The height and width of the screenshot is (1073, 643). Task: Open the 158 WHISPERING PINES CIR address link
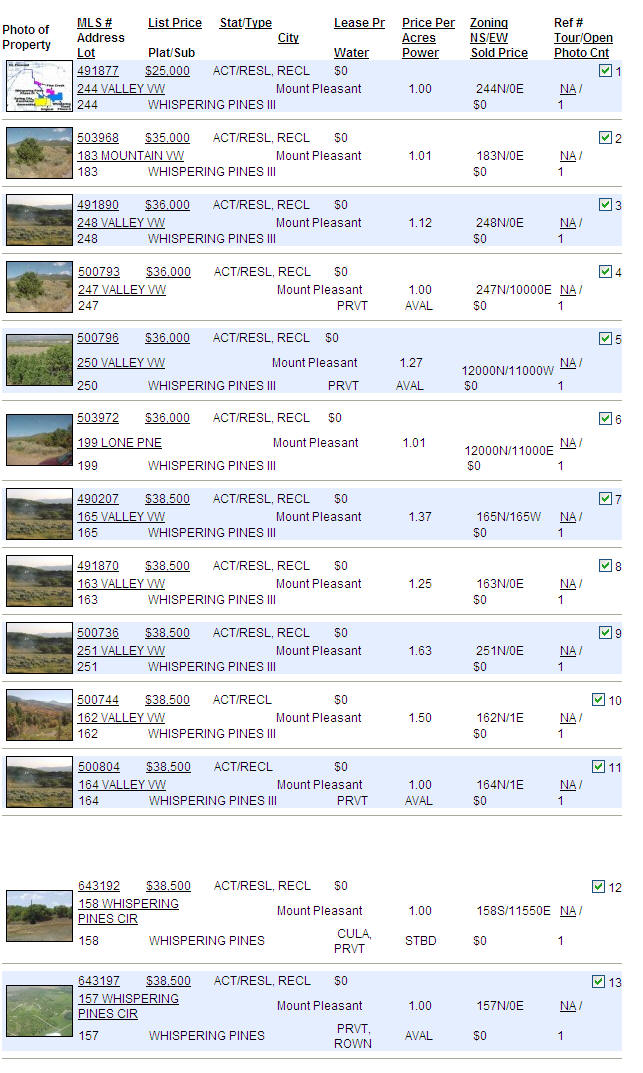(128, 911)
